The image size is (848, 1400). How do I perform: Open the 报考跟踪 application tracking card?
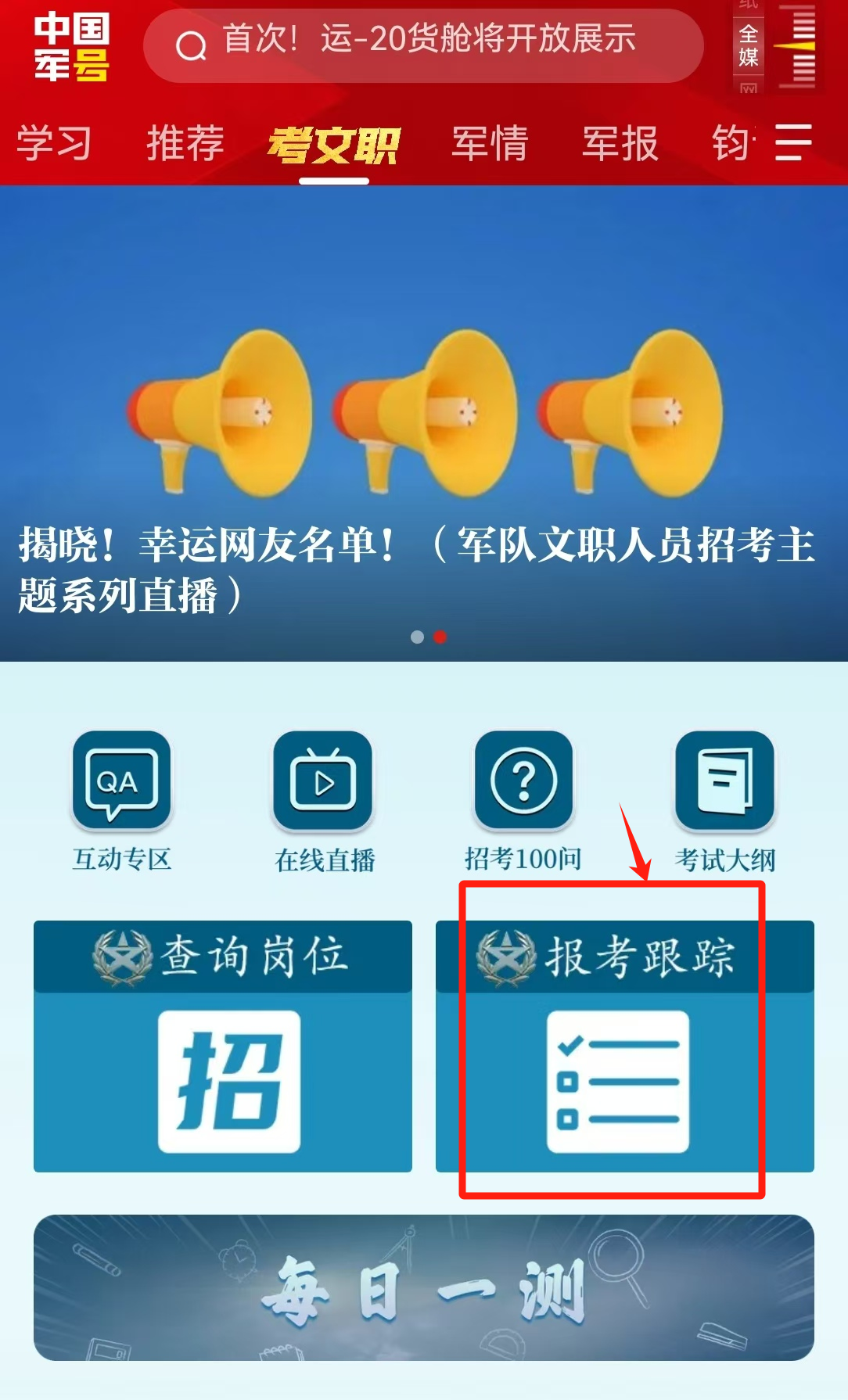click(x=625, y=1046)
